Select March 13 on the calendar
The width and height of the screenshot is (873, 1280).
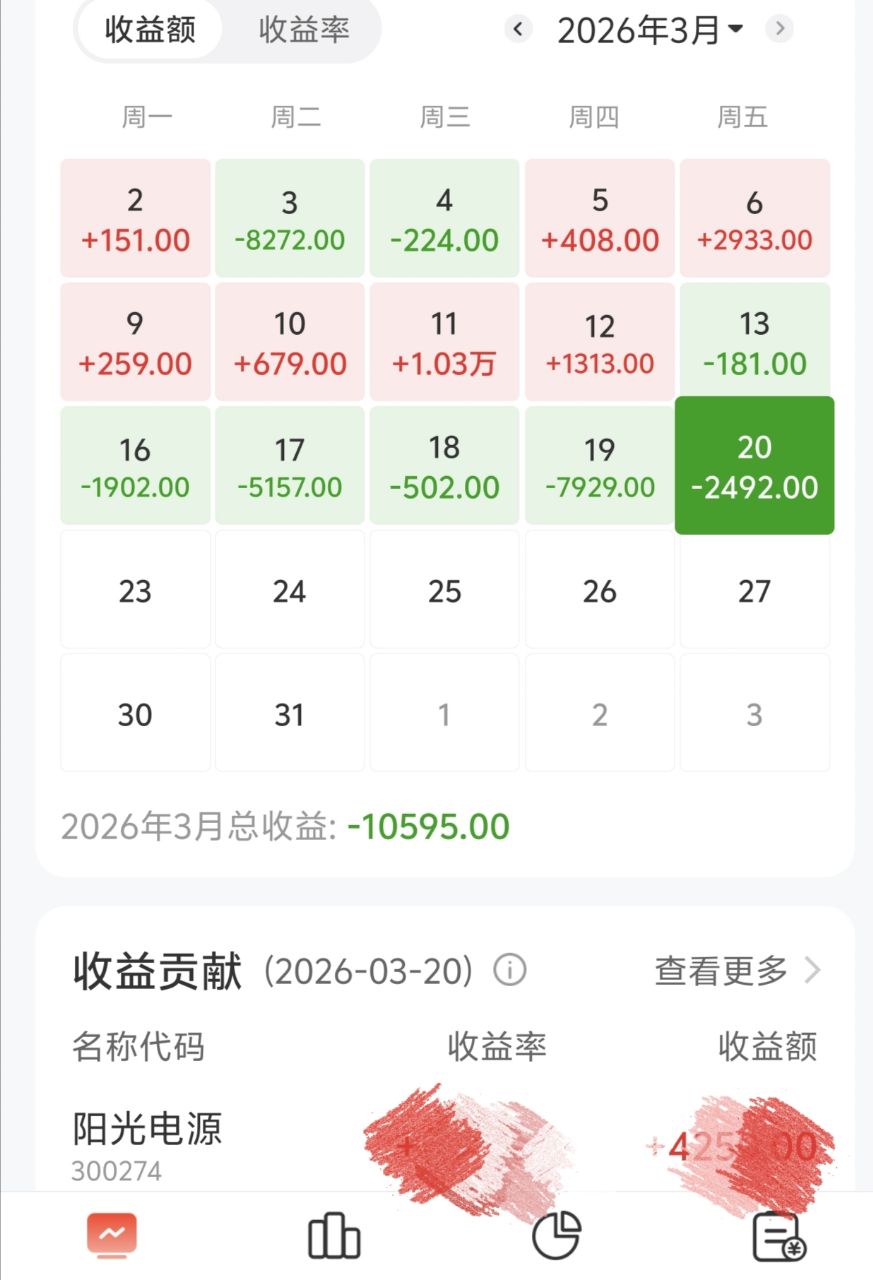754,342
